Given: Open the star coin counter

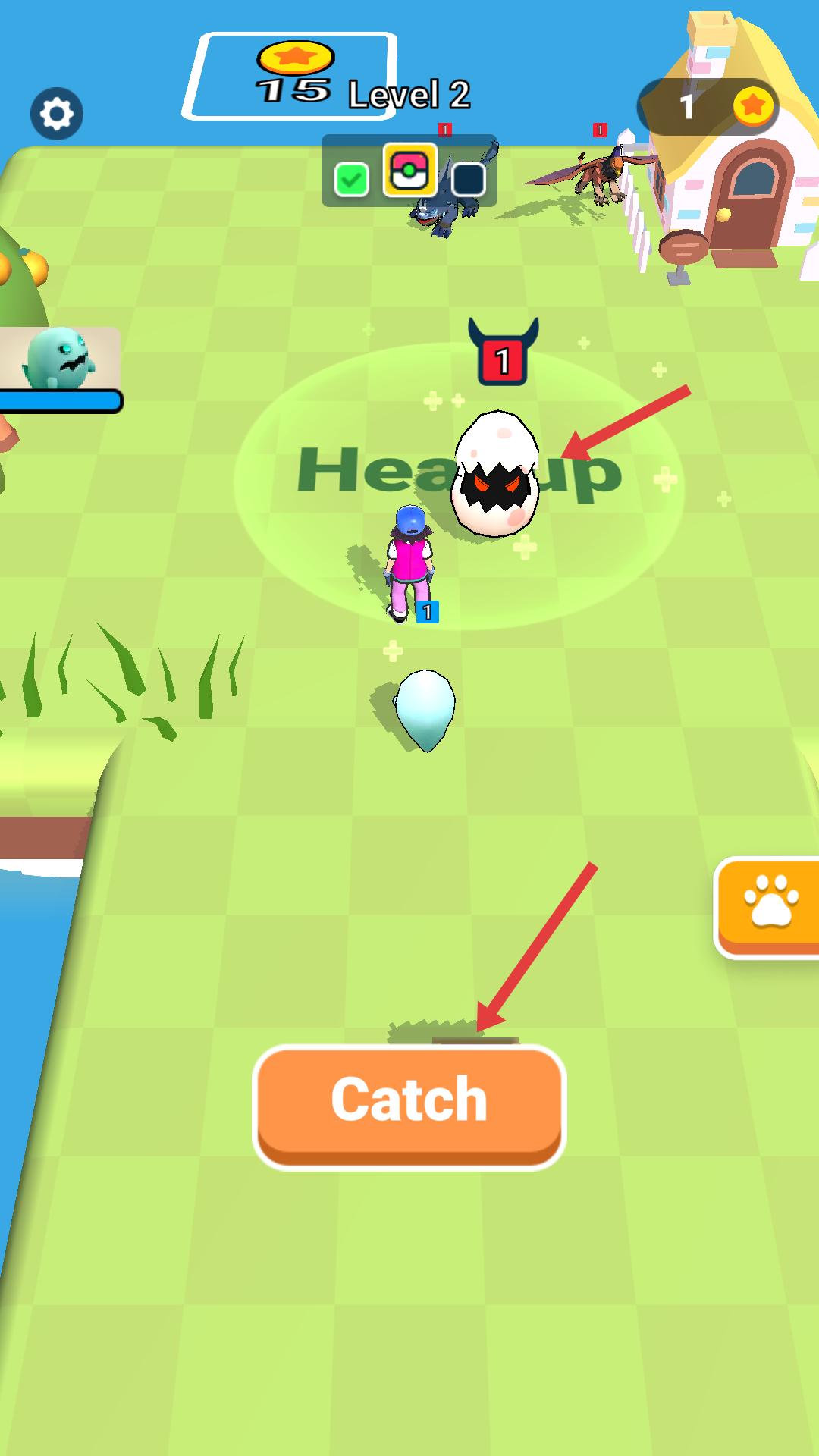Looking at the screenshot, I should (x=709, y=107).
